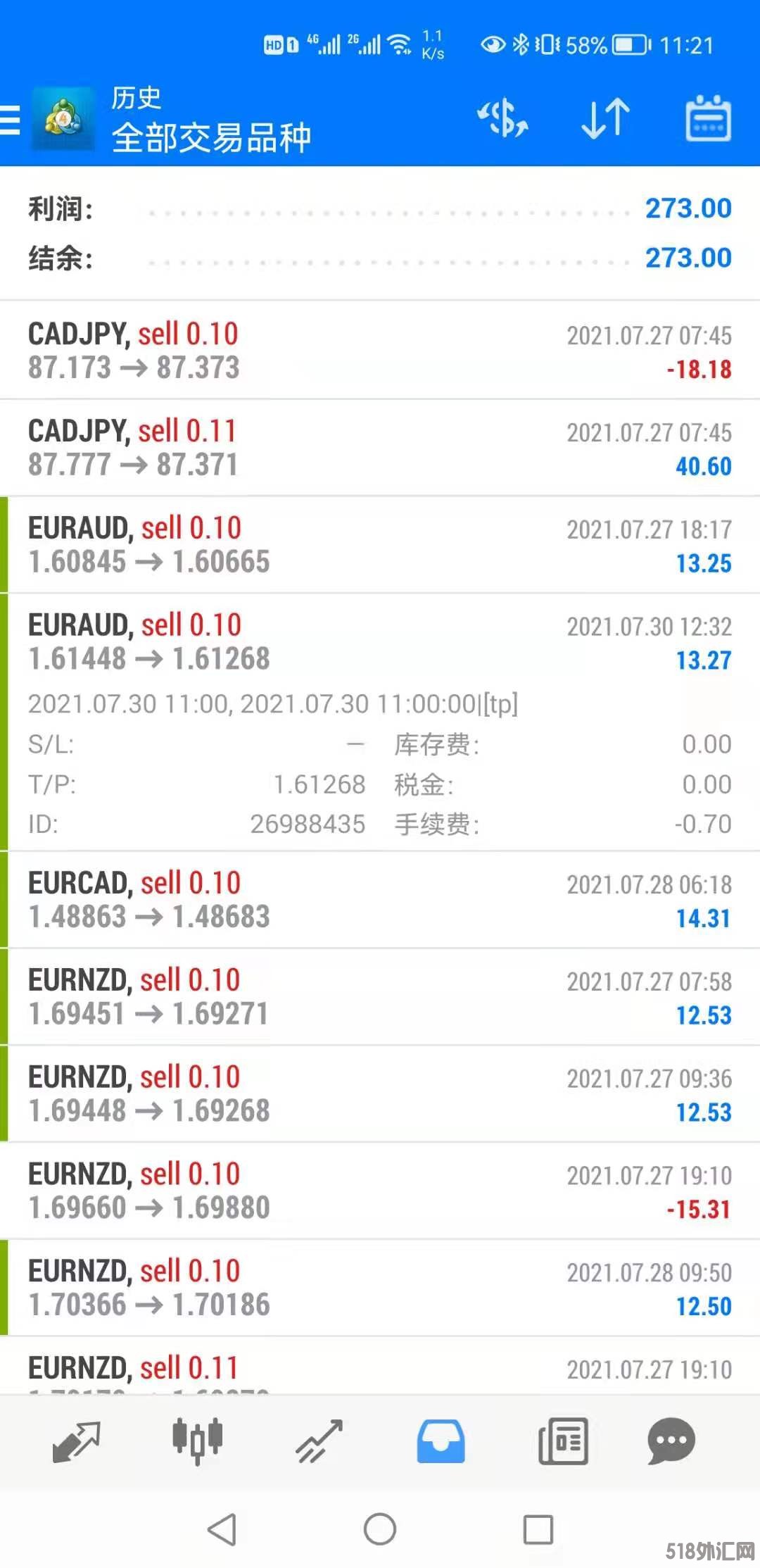
Task: Expand the EURCAD sell 0.10 trade
Action: pos(380,899)
